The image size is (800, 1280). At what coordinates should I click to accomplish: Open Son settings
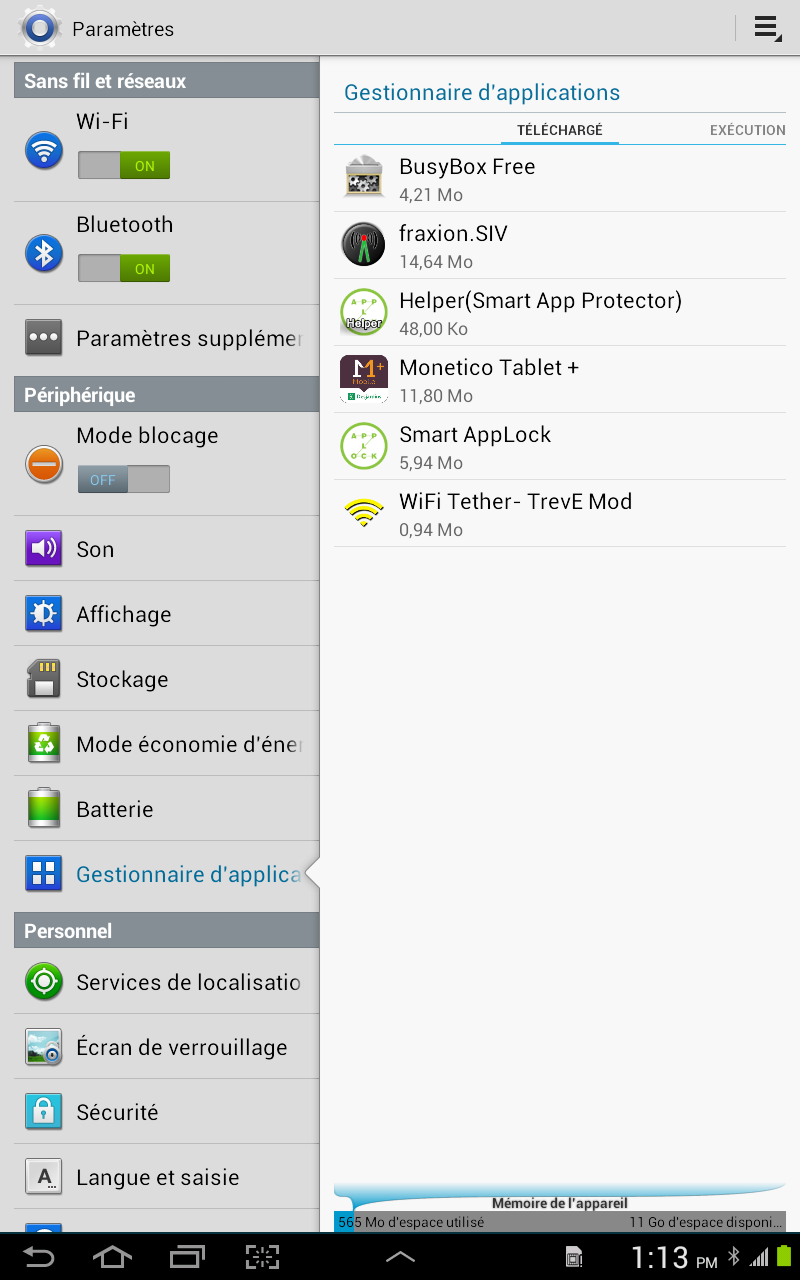[166, 549]
